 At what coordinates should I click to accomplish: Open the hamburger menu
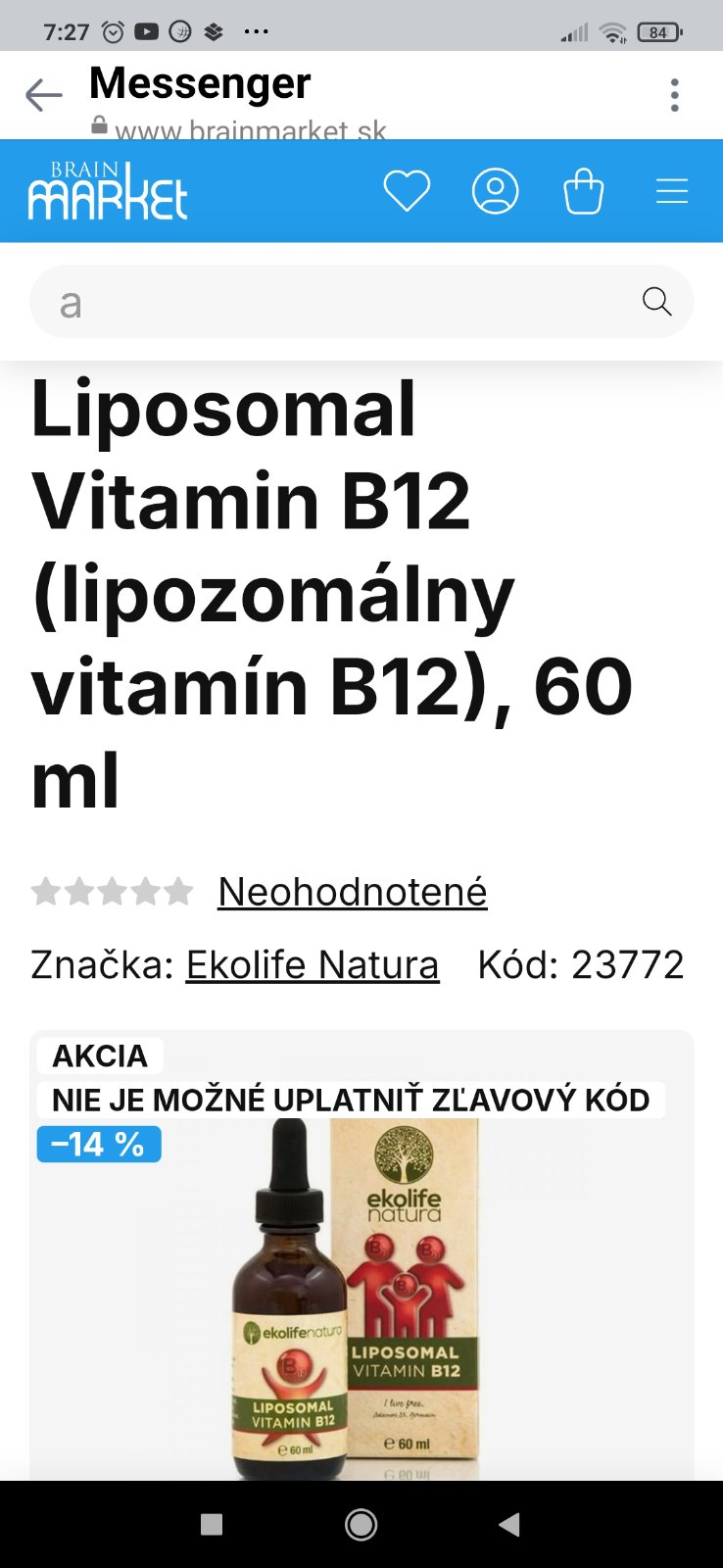pyautogui.click(x=672, y=191)
